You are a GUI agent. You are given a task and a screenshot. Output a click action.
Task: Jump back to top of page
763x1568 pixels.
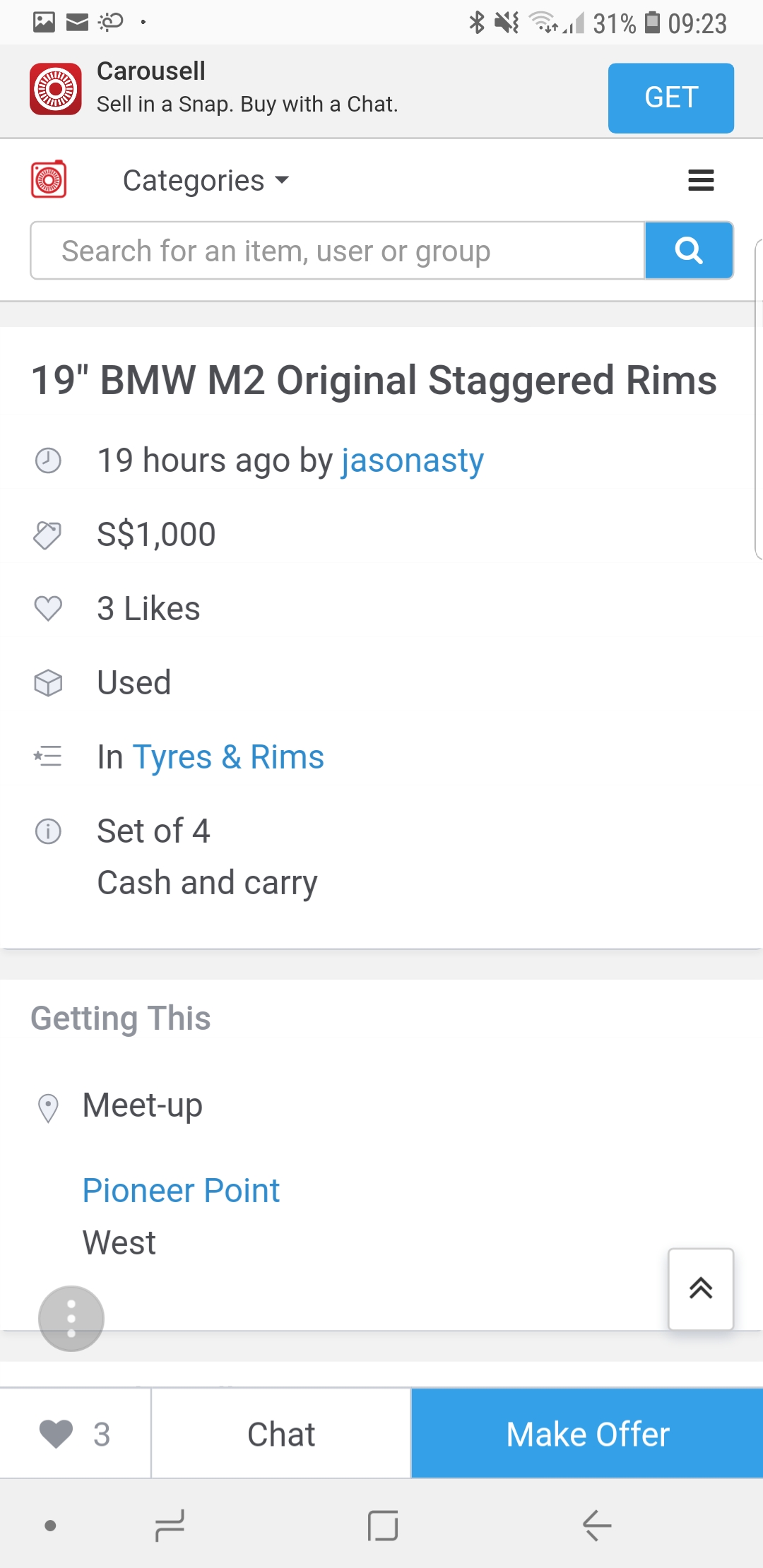coord(701,1289)
